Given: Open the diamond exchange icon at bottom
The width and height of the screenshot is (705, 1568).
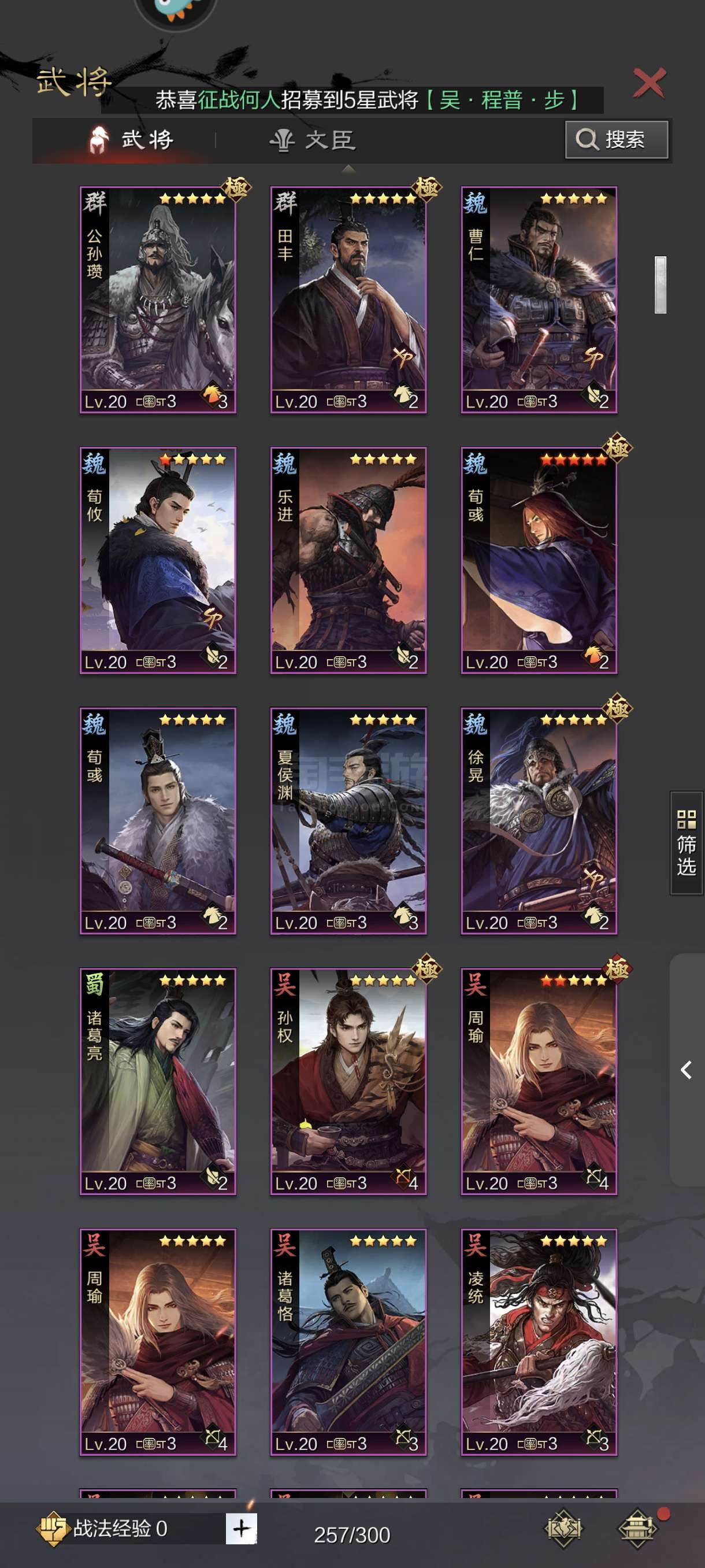Looking at the screenshot, I should click(563, 1528).
